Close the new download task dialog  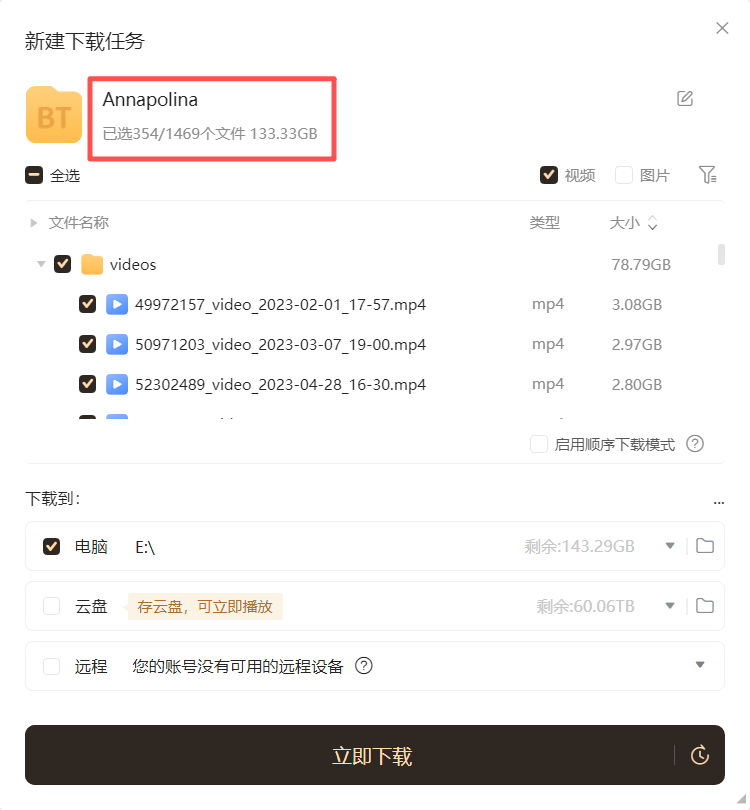[722, 28]
